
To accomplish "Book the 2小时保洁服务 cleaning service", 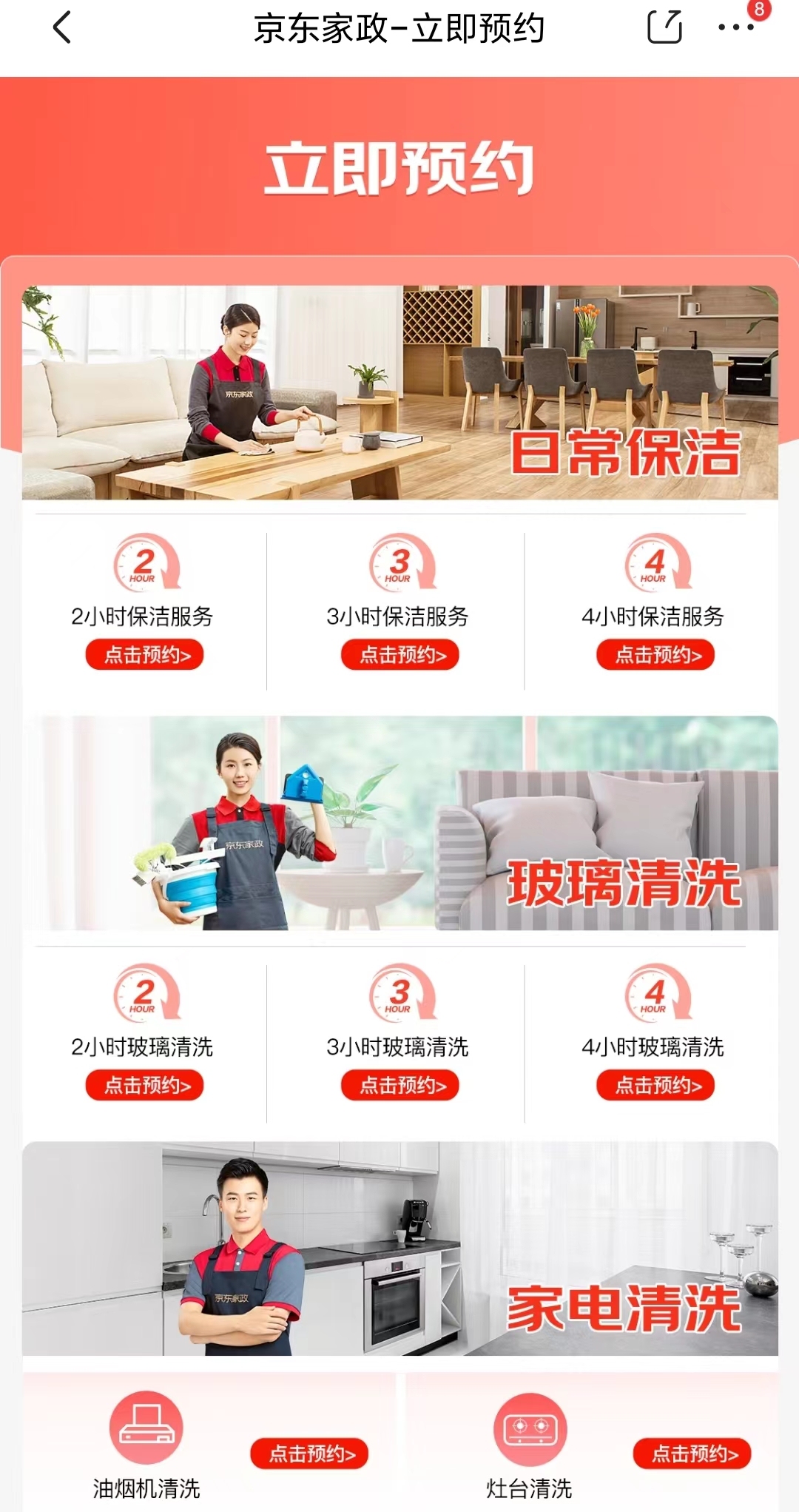I will (144, 655).
